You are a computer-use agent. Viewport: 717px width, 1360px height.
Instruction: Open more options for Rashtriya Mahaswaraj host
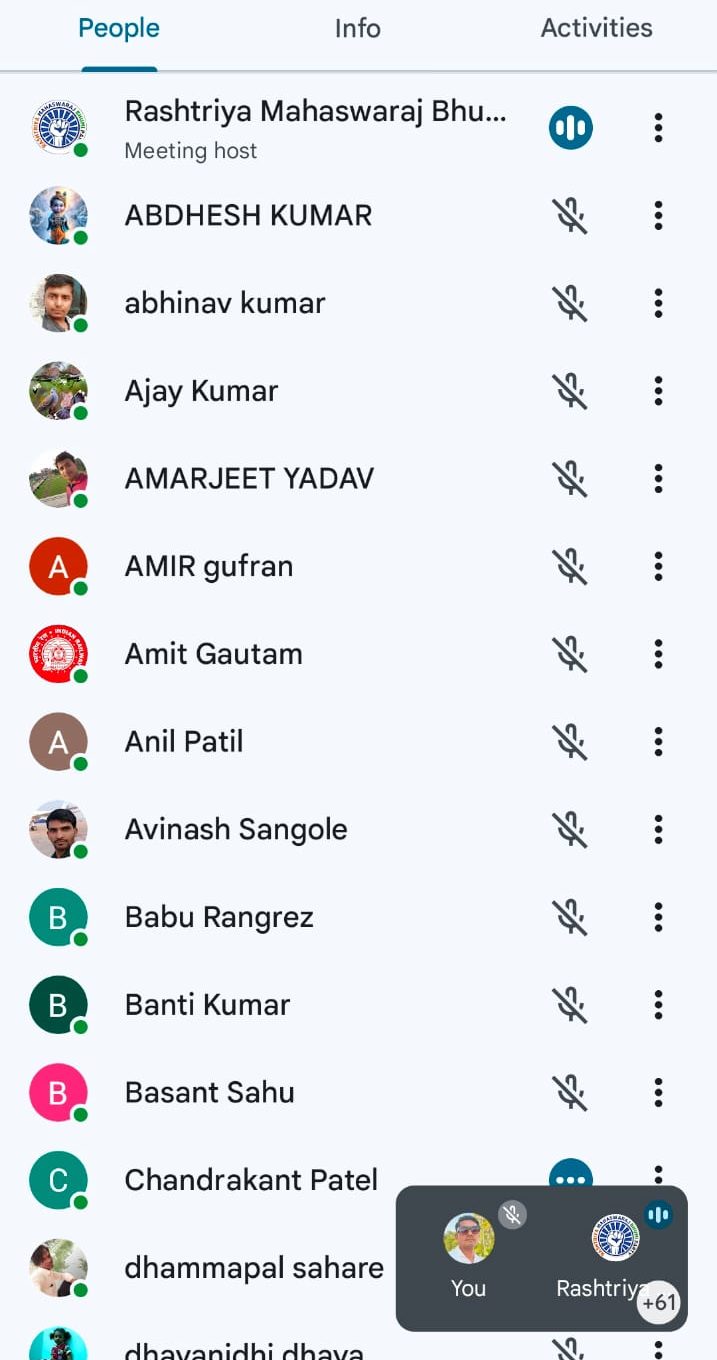[x=658, y=128]
